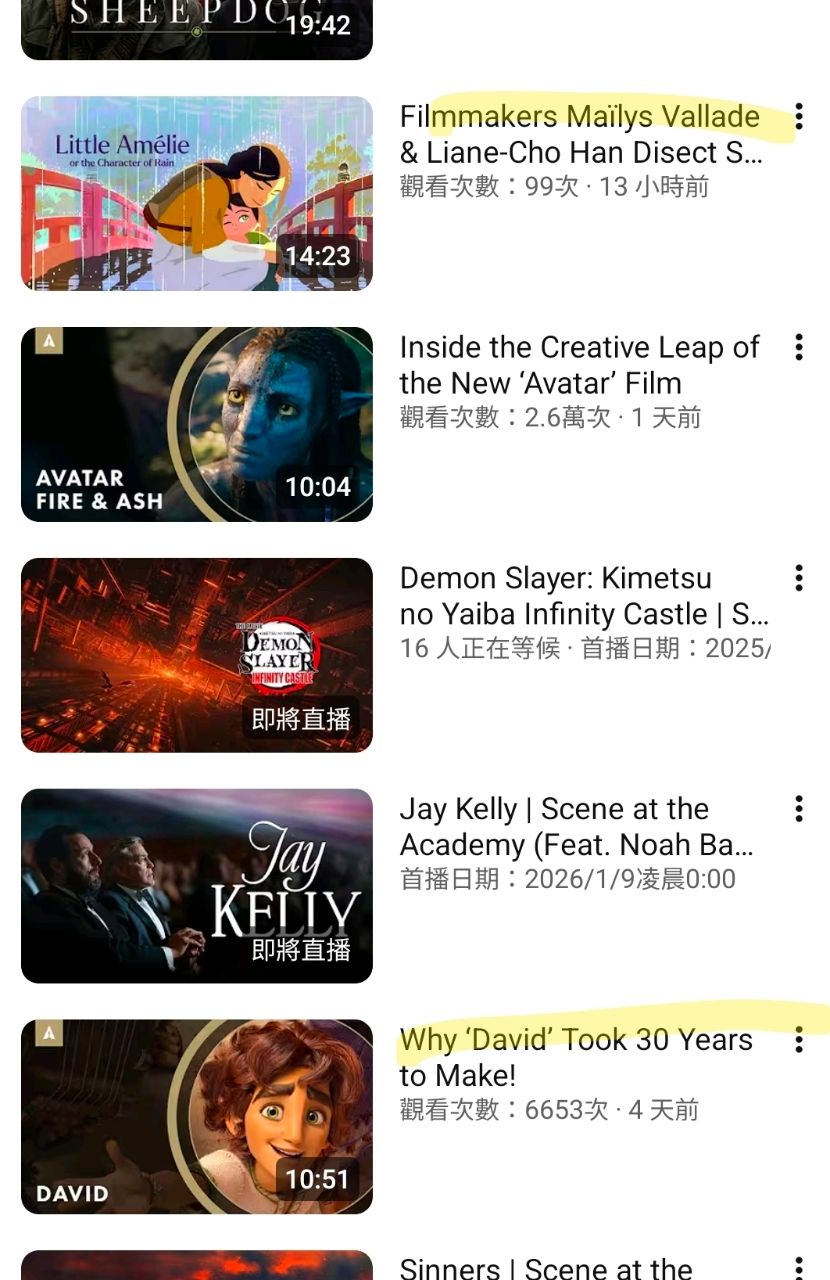The image size is (830, 1280).
Task: Open more options for the Maïlys Vallade video
Action: click(x=798, y=117)
